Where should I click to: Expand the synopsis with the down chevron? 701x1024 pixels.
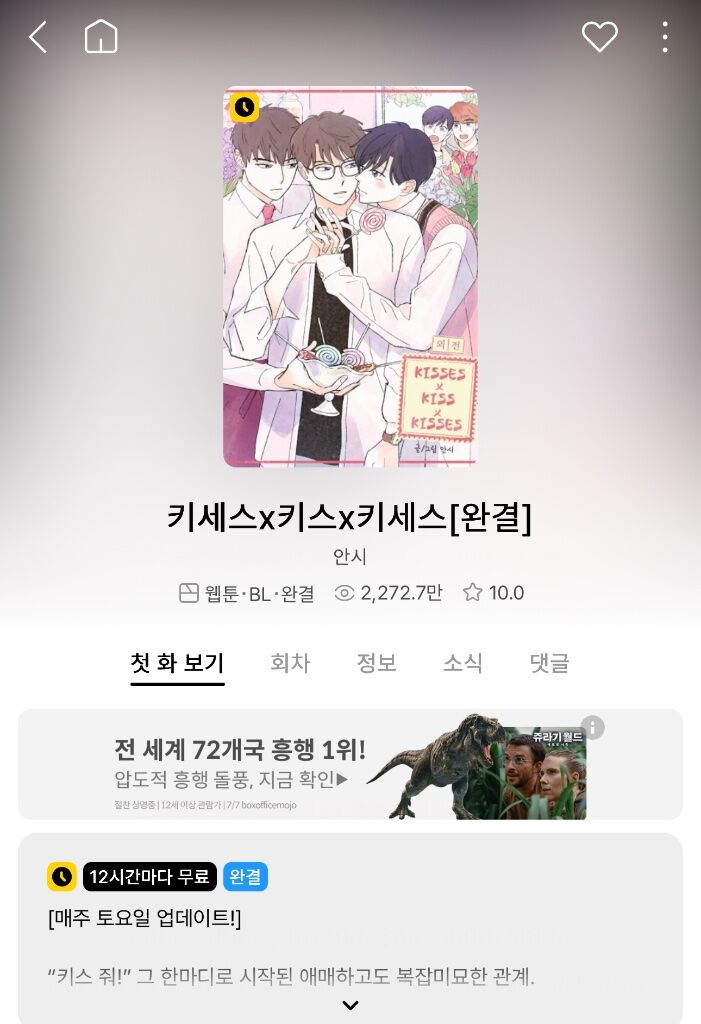tap(350, 1005)
